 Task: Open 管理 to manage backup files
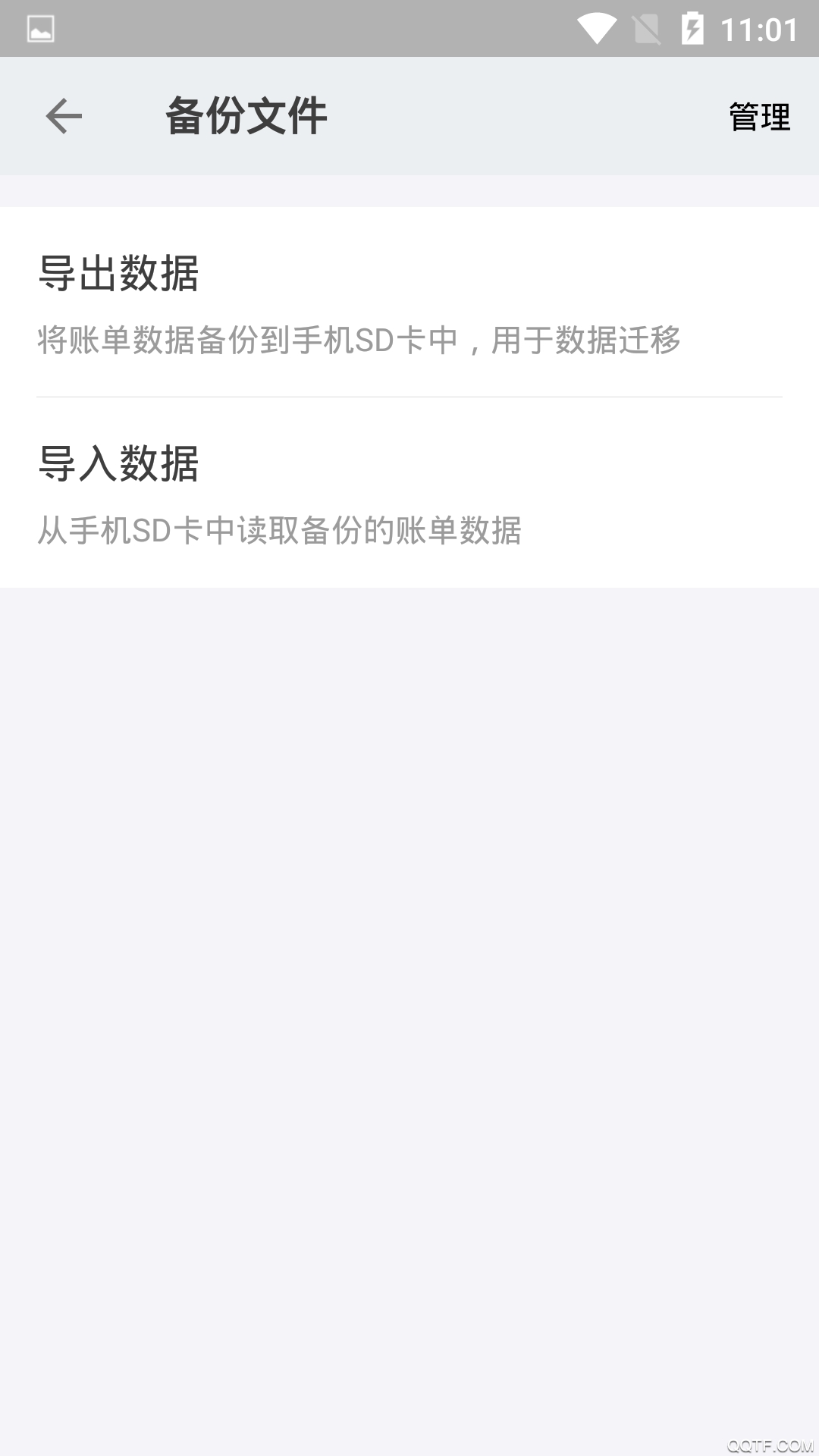[759, 117]
